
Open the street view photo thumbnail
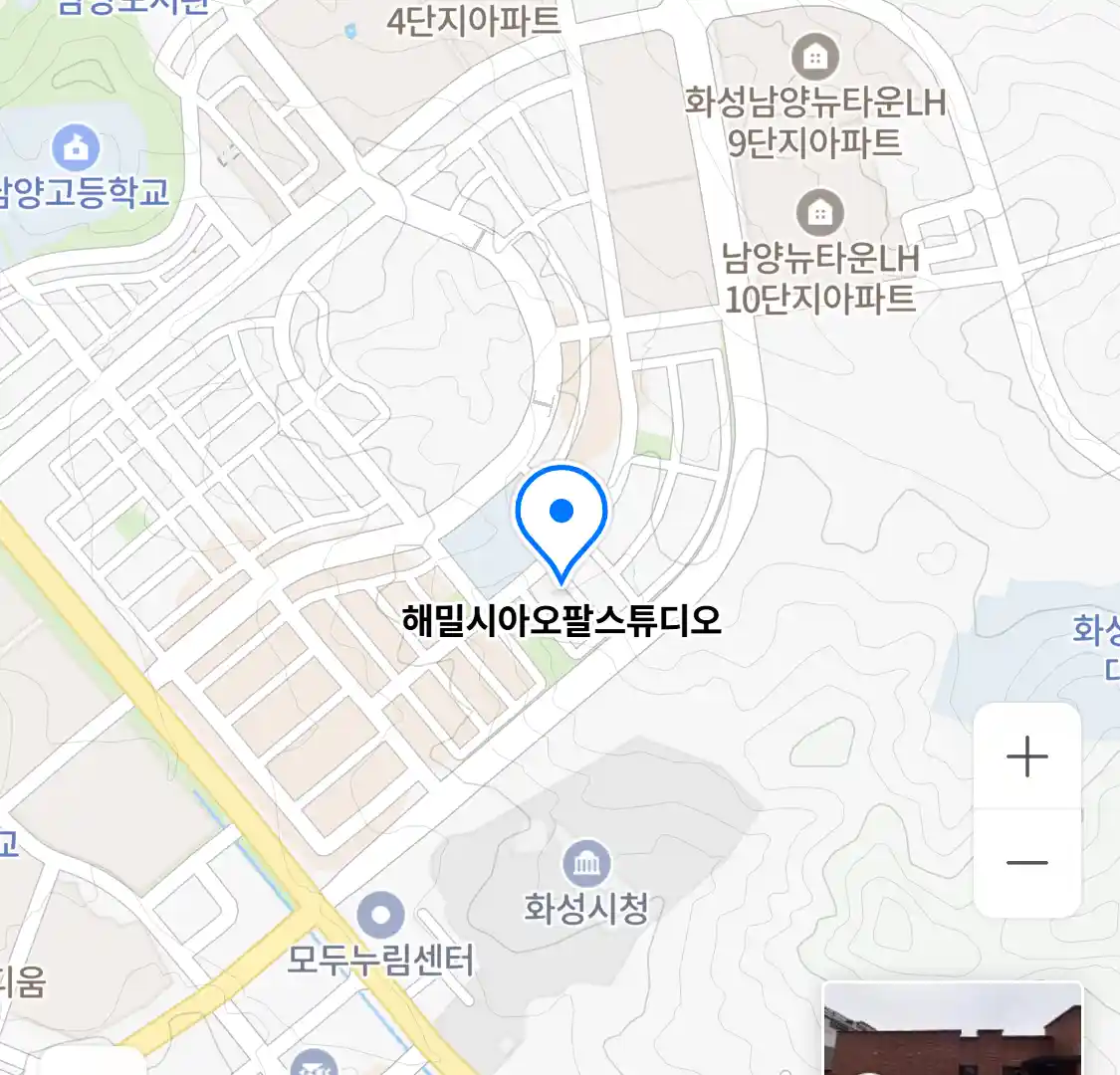click(953, 1030)
